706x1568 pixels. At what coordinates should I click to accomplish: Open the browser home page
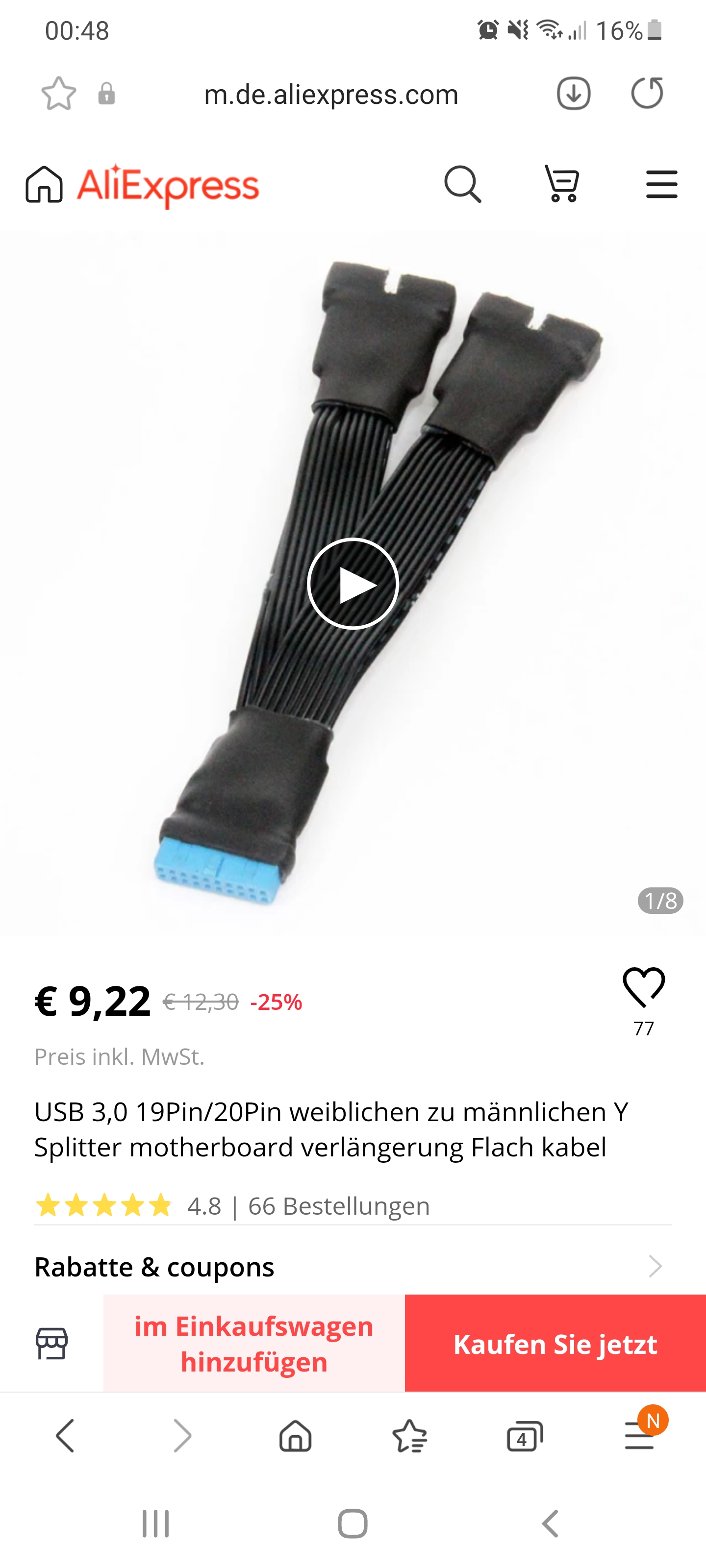point(296,1436)
